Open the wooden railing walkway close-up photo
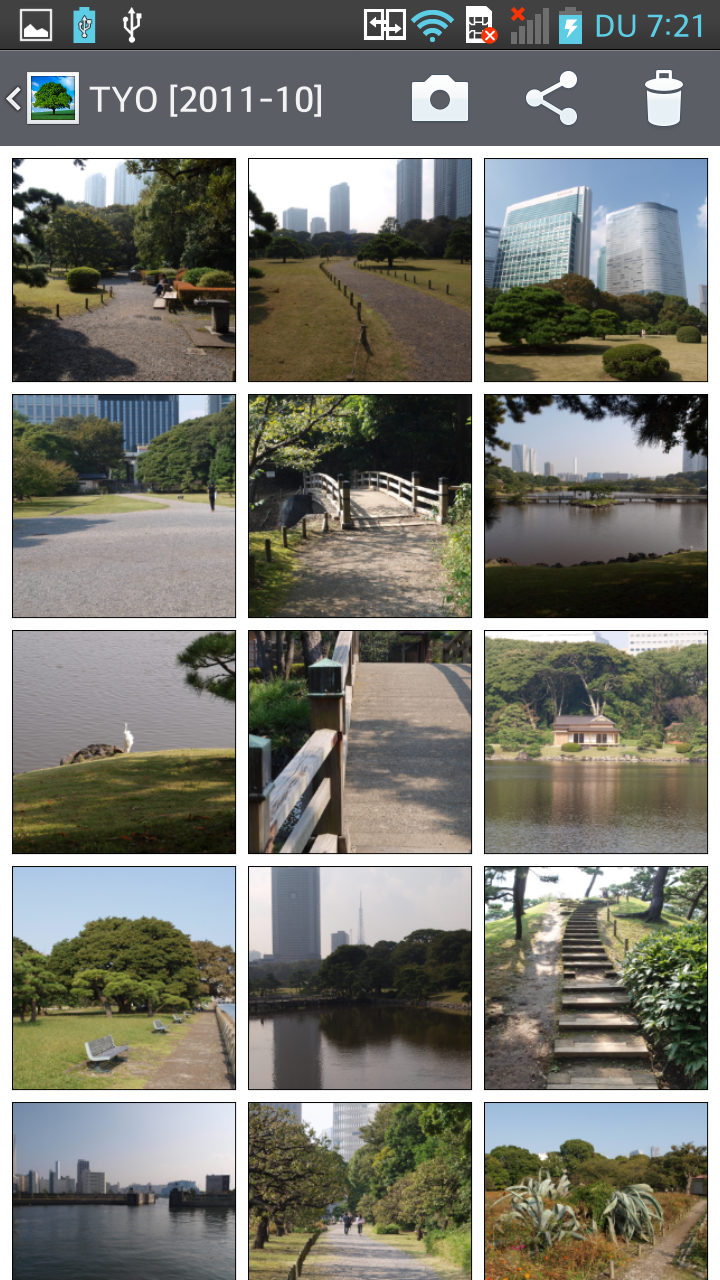720x1280 pixels. [360, 742]
